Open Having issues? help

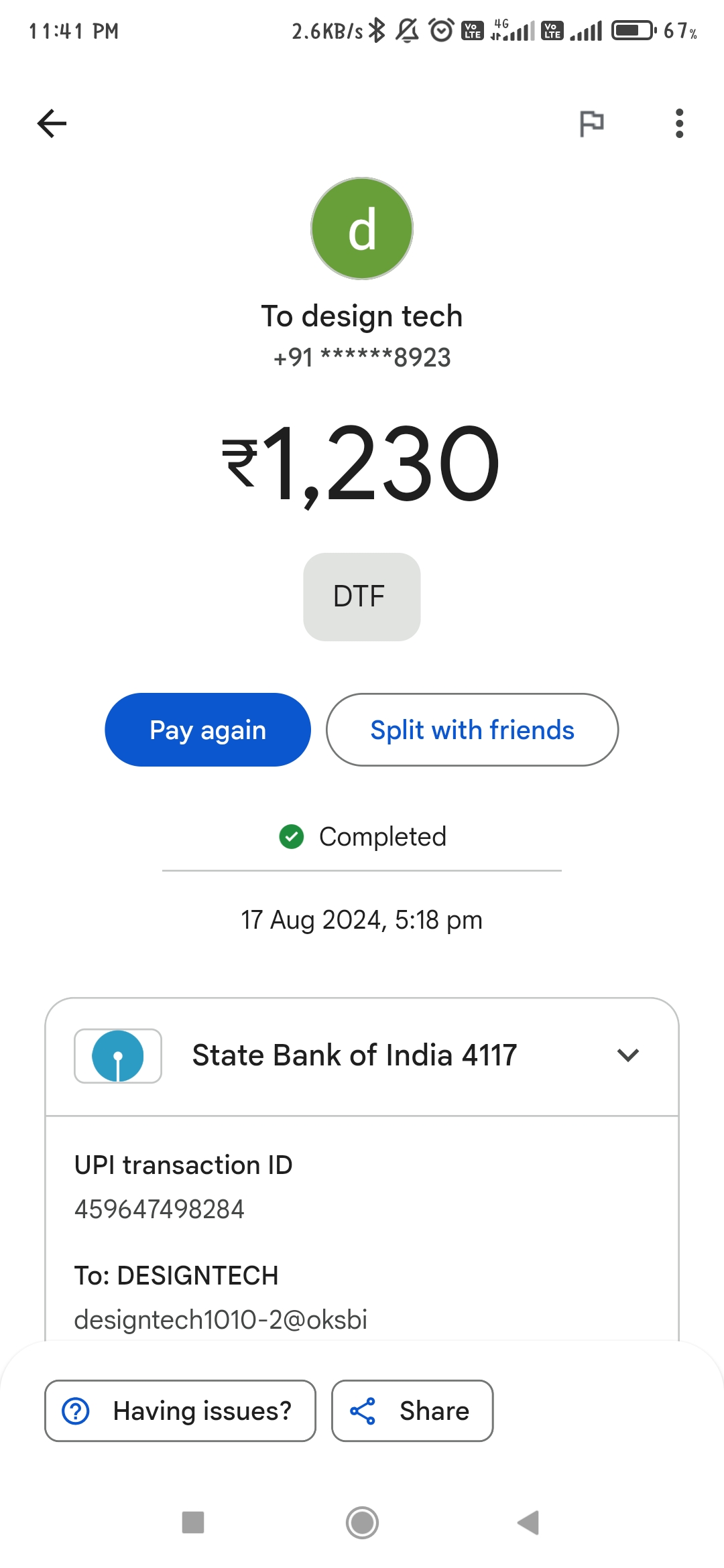coord(180,1411)
